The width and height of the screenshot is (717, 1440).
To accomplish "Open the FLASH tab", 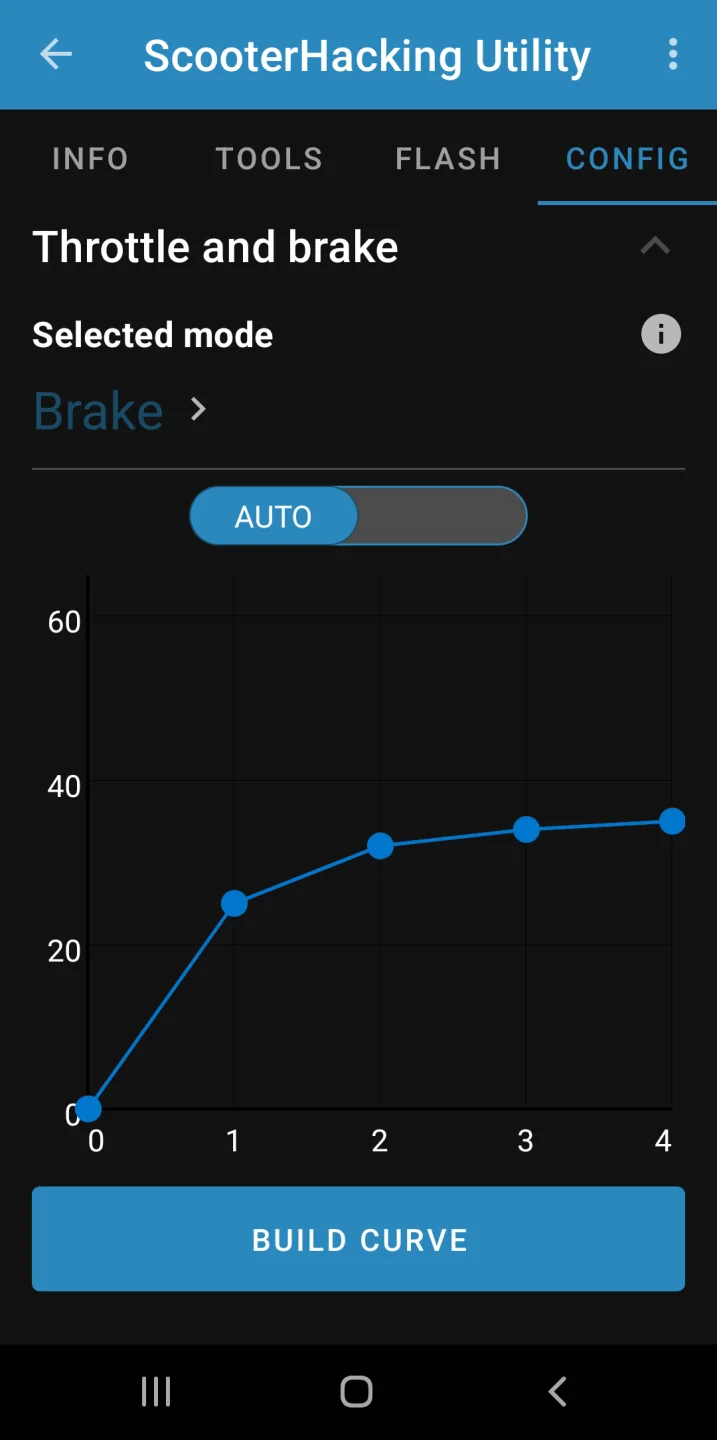I will [448, 159].
